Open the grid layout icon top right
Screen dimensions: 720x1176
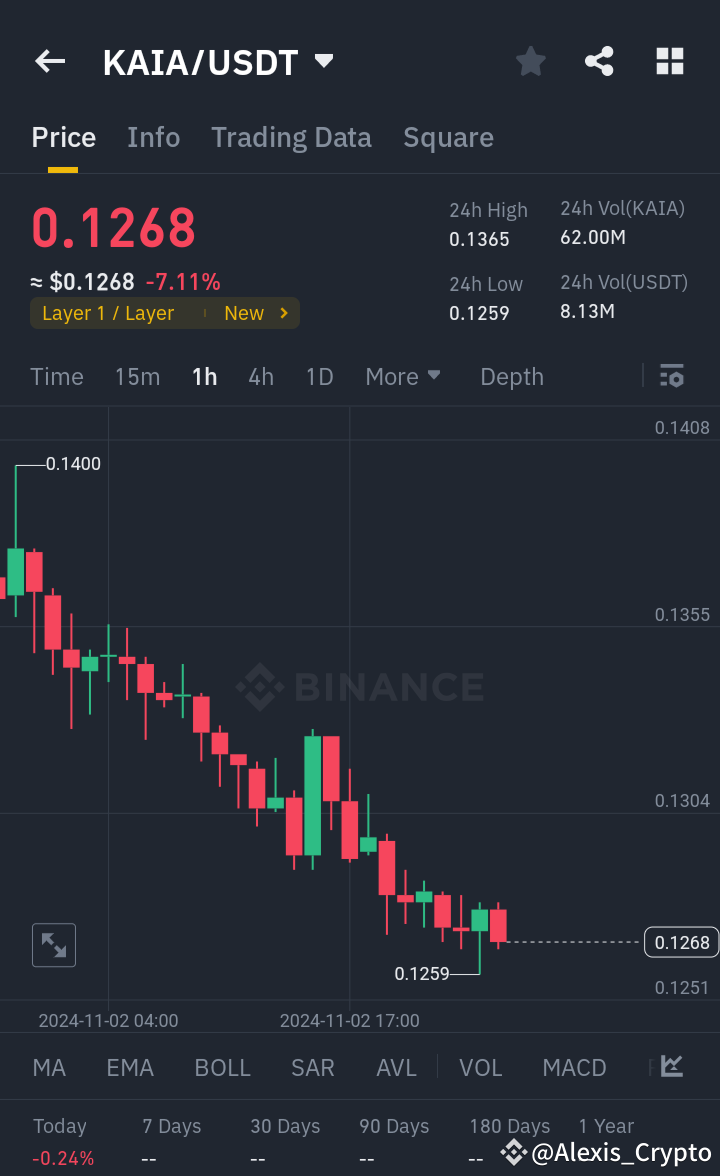pyautogui.click(x=669, y=61)
